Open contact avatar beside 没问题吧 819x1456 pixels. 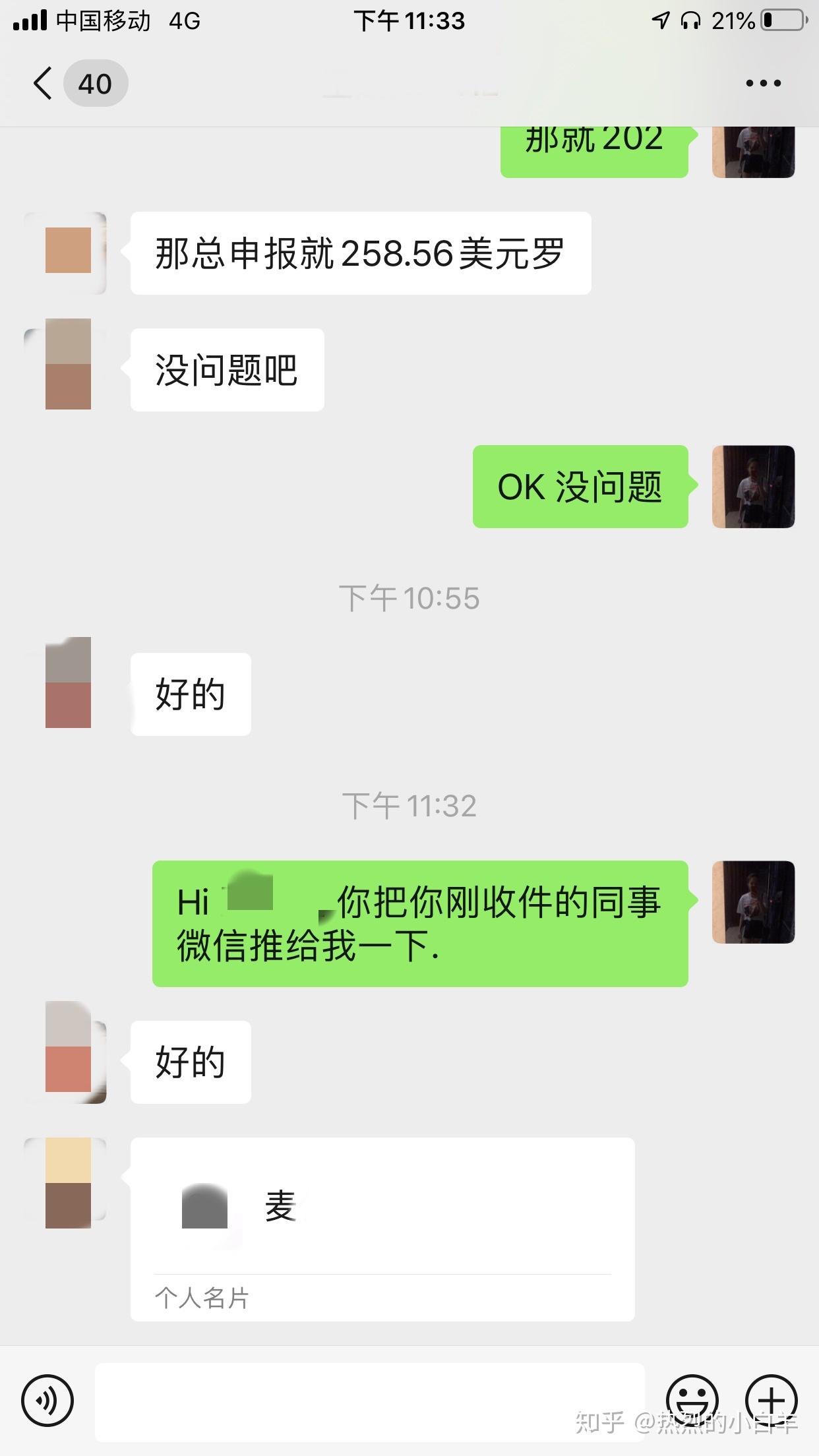coord(67,366)
